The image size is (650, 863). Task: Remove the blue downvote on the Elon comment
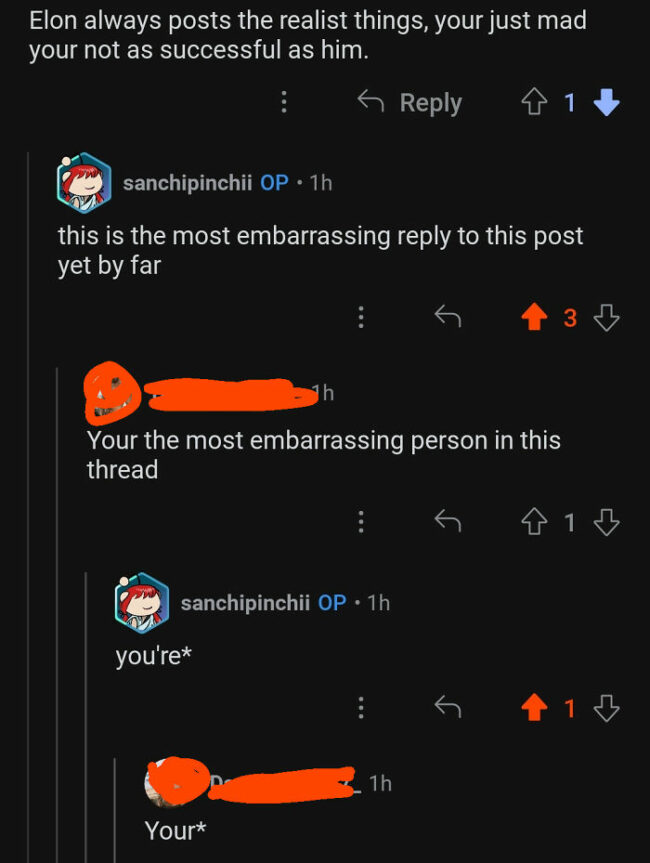607,102
